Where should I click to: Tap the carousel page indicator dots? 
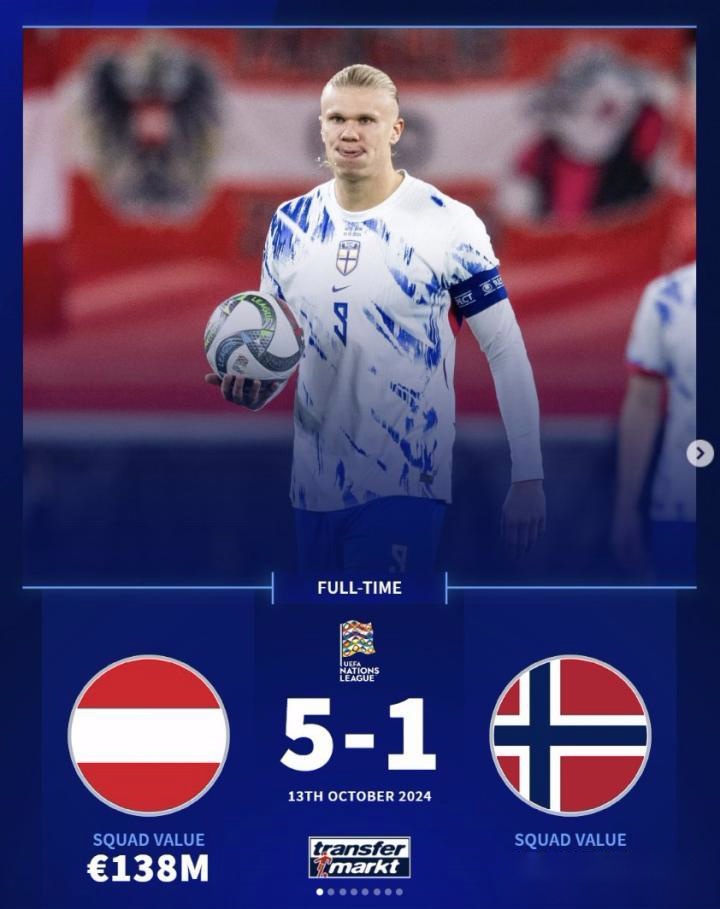pyautogui.click(x=359, y=892)
